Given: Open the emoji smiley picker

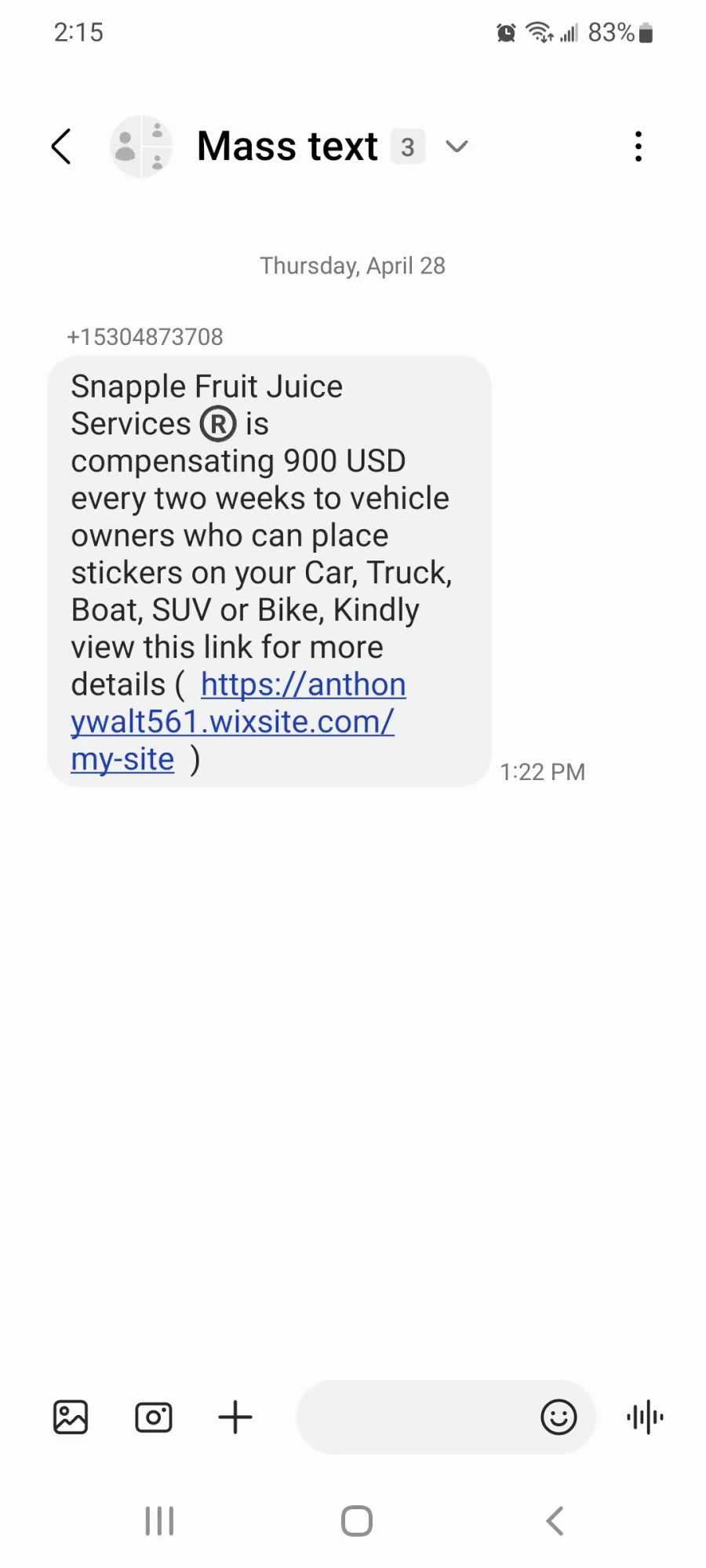Looking at the screenshot, I should 559,1417.
